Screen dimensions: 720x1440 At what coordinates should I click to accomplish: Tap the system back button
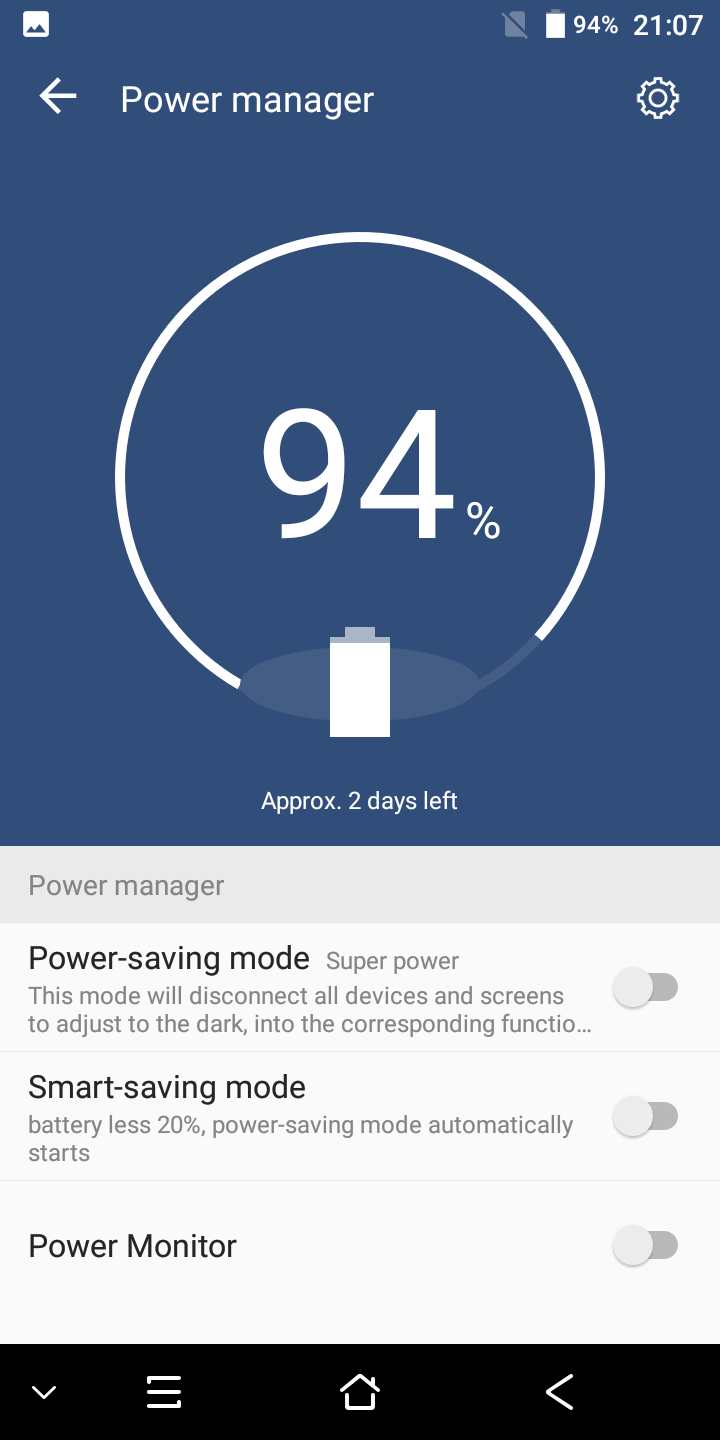click(559, 1392)
